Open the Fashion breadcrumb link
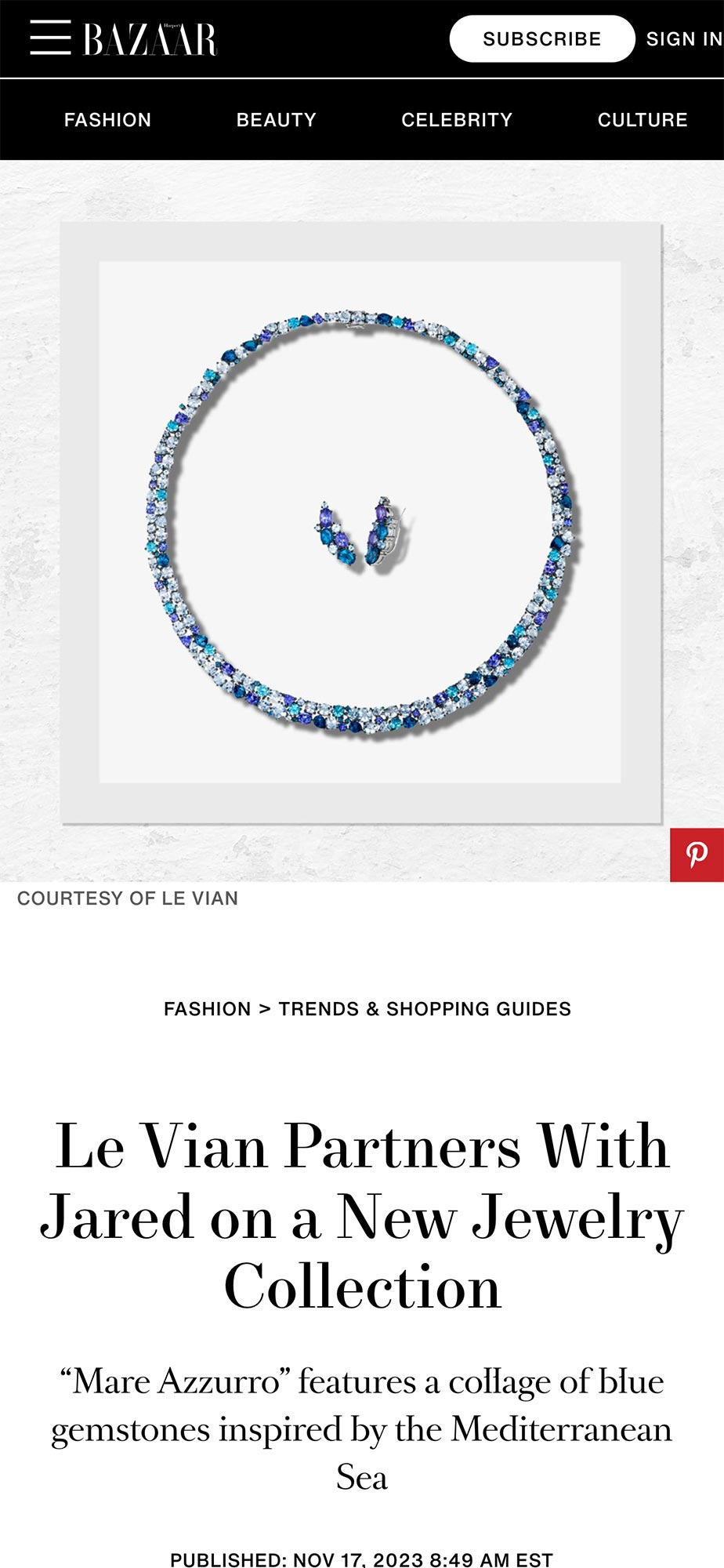Image resolution: width=724 pixels, height=1568 pixels. [x=207, y=1009]
